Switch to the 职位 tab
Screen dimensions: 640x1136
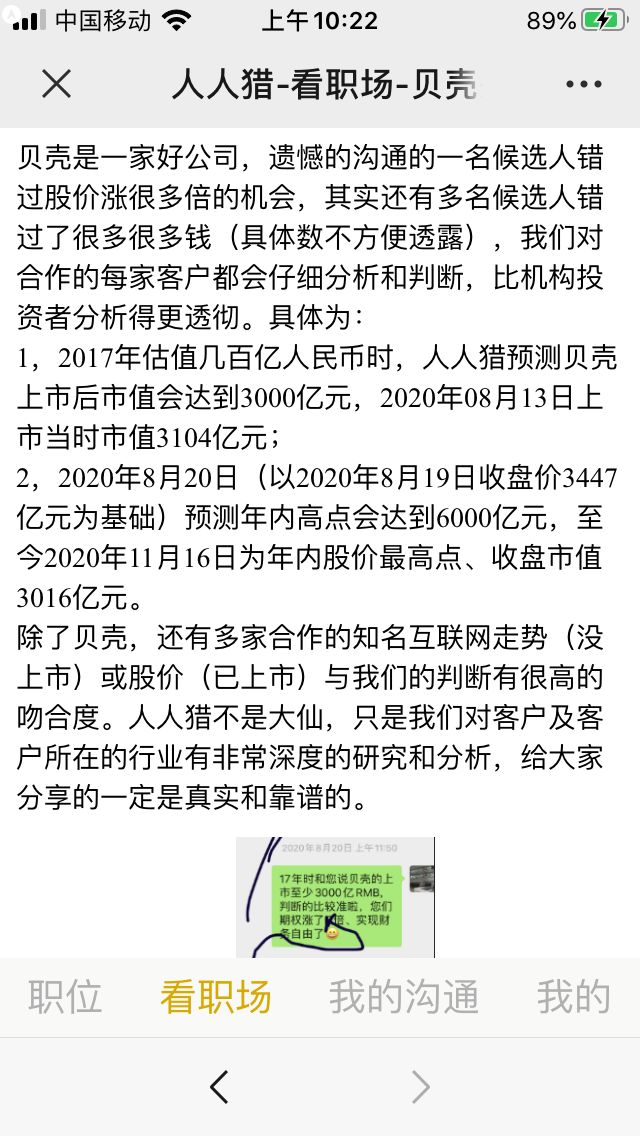65,996
